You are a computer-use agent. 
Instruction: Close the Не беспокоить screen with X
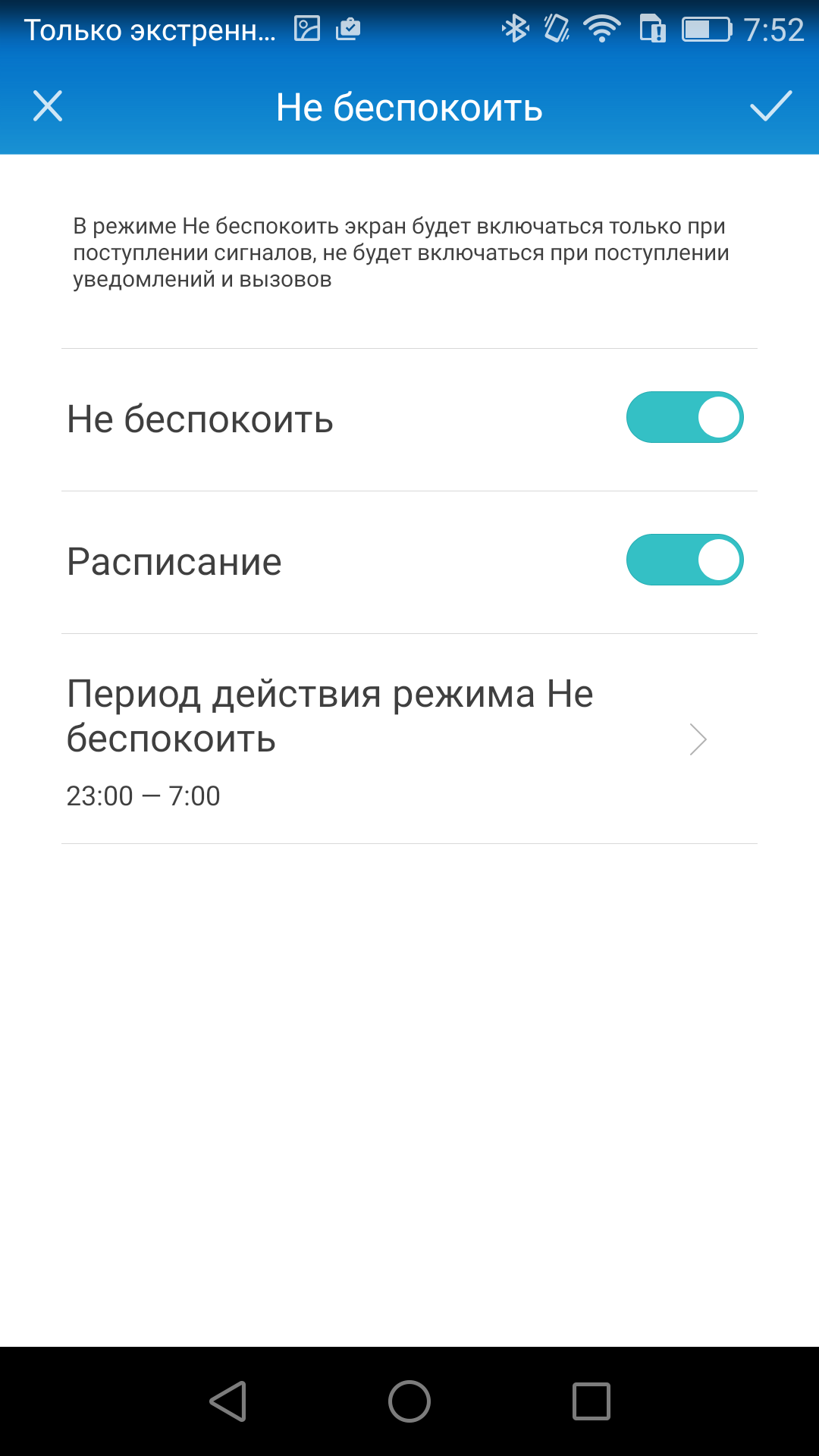(48, 106)
